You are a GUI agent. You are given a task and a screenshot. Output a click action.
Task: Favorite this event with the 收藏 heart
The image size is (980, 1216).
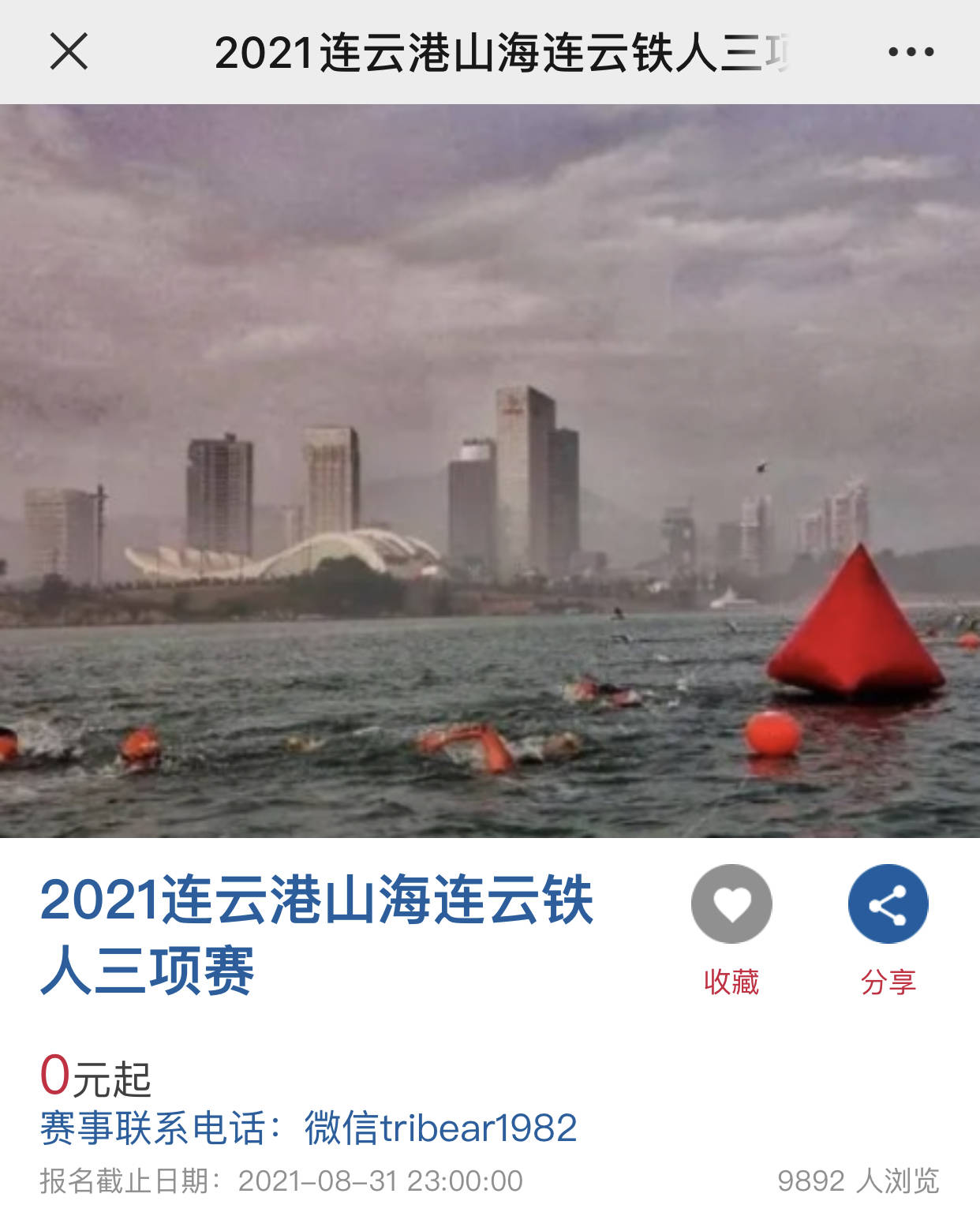pyautogui.click(x=731, y=904)
